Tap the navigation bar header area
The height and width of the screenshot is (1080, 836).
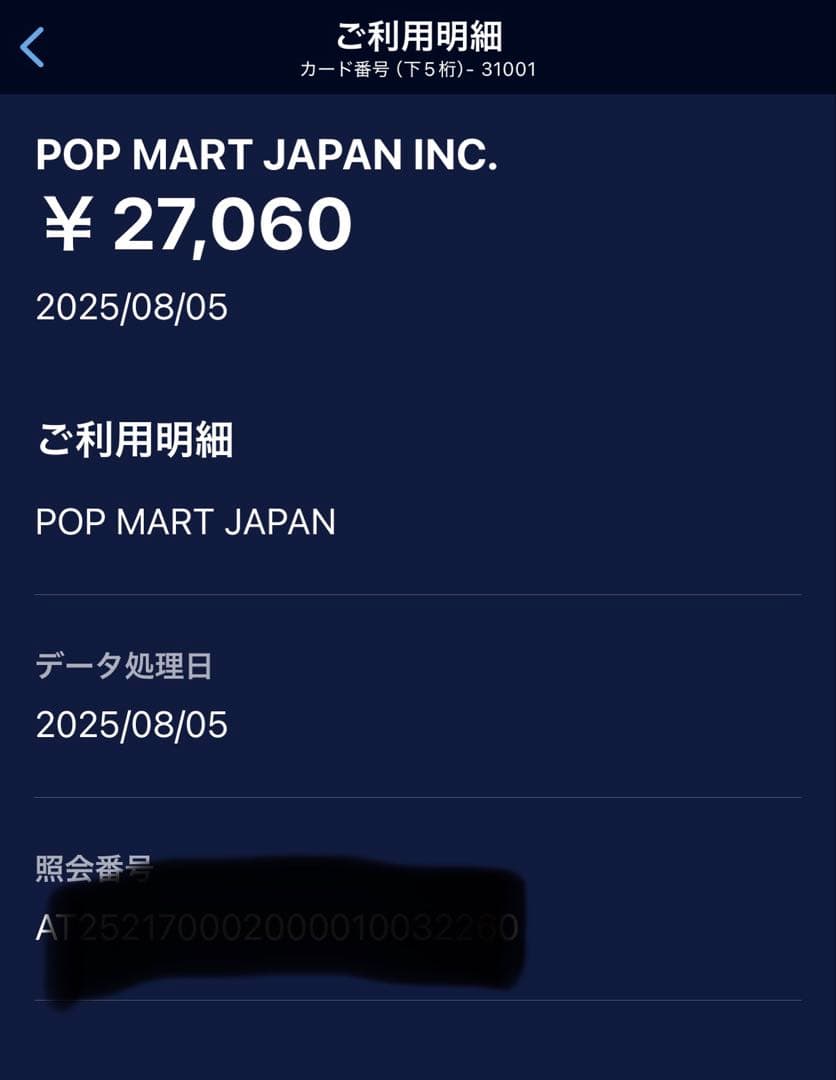point(417,45)
